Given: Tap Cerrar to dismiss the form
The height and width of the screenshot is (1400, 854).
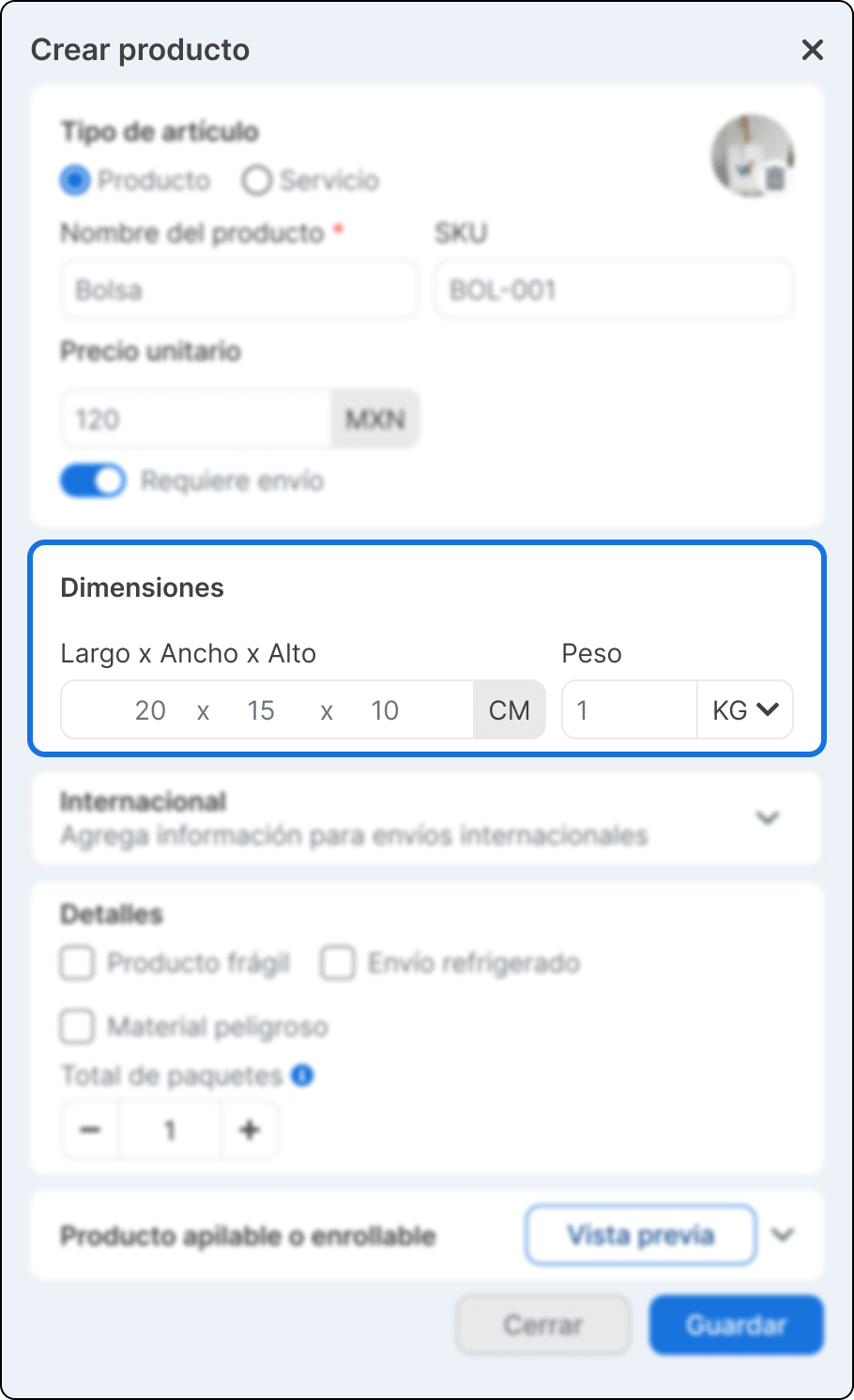Looking at the screenshot, I should tap(542, 1325).
